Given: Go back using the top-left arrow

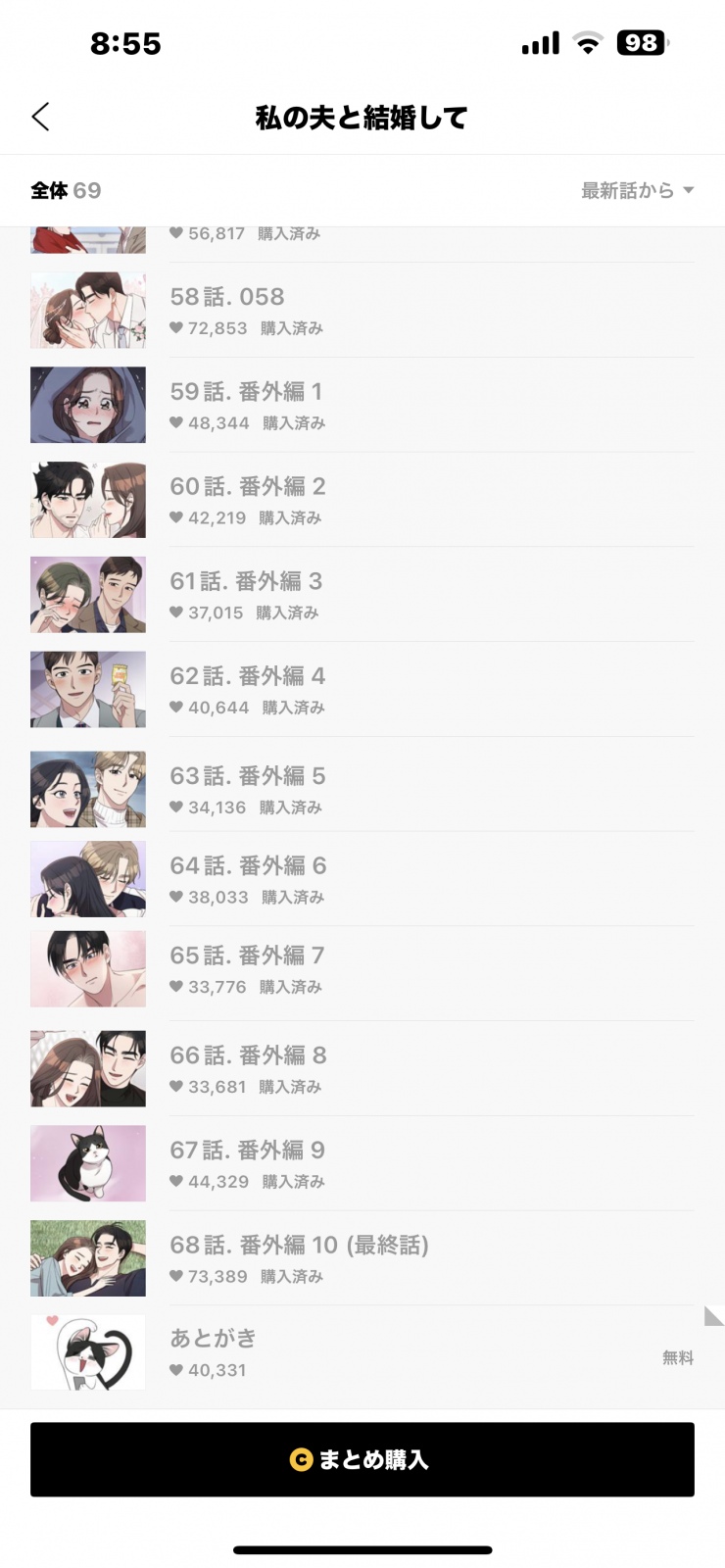Looking at the screenshot, I should 40,117.
